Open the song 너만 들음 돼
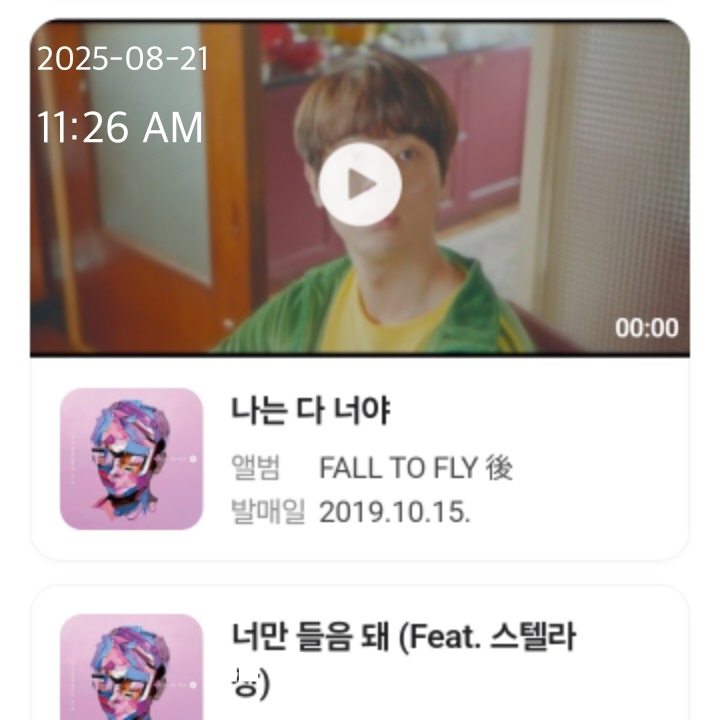 (x=403, y=637)
